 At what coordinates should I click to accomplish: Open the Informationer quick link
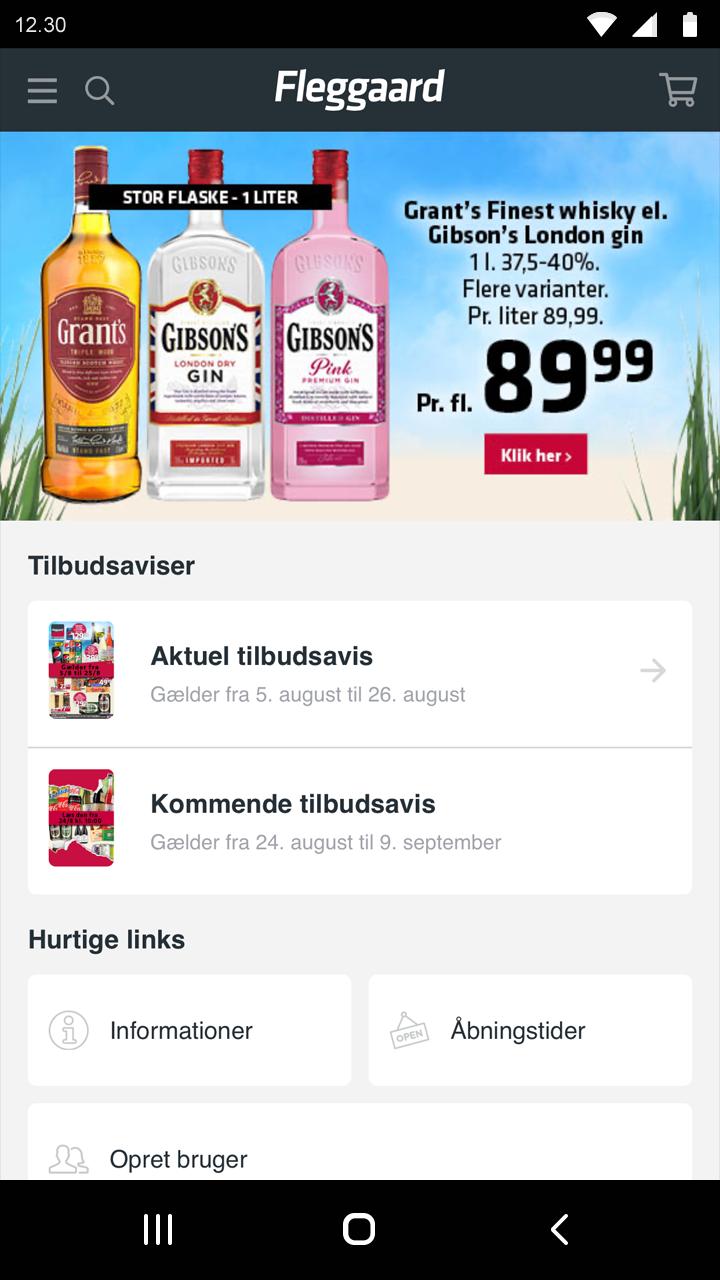(x=190, y=1030)
